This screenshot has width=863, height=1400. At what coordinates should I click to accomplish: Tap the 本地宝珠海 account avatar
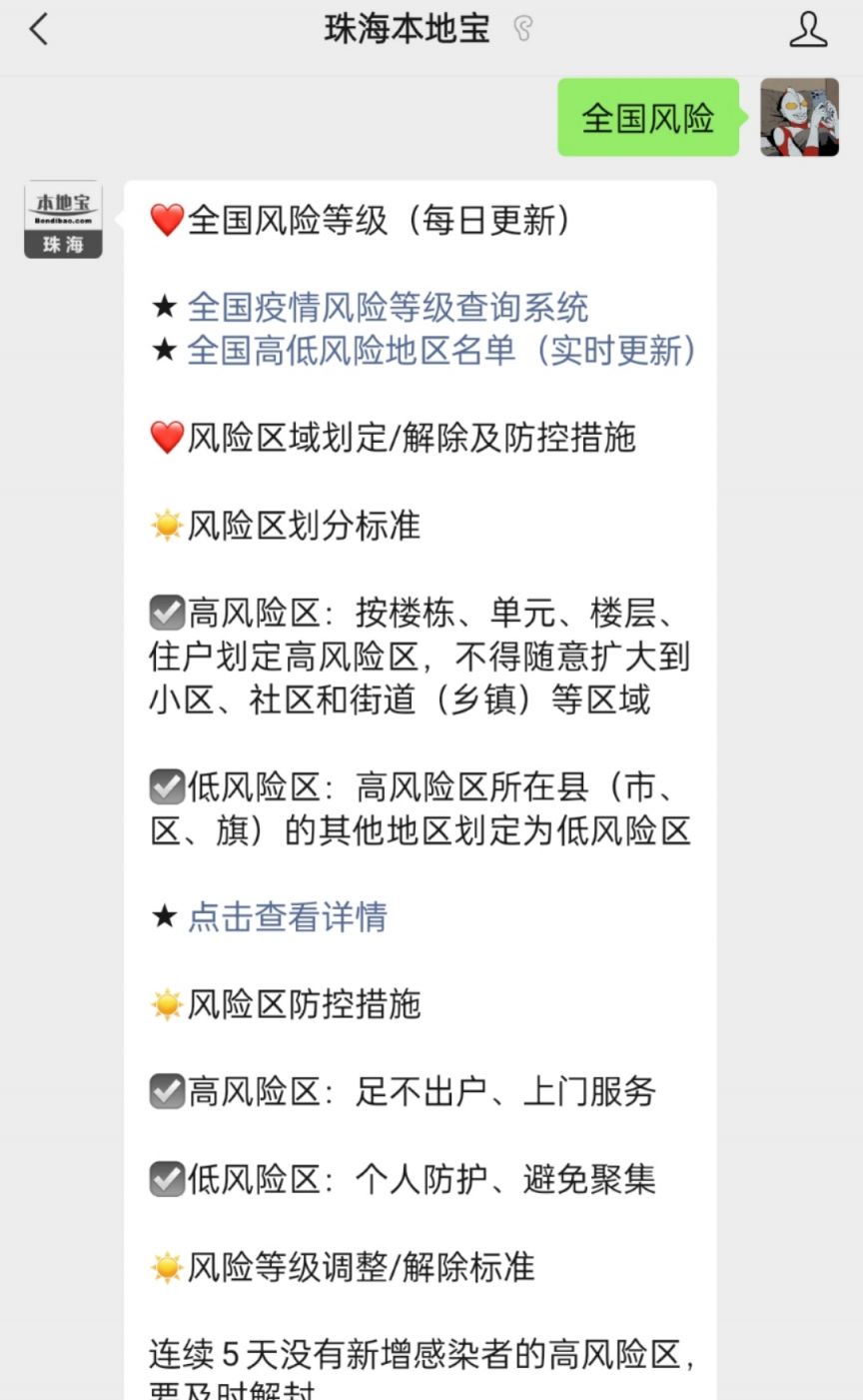(x=63, y=219)
